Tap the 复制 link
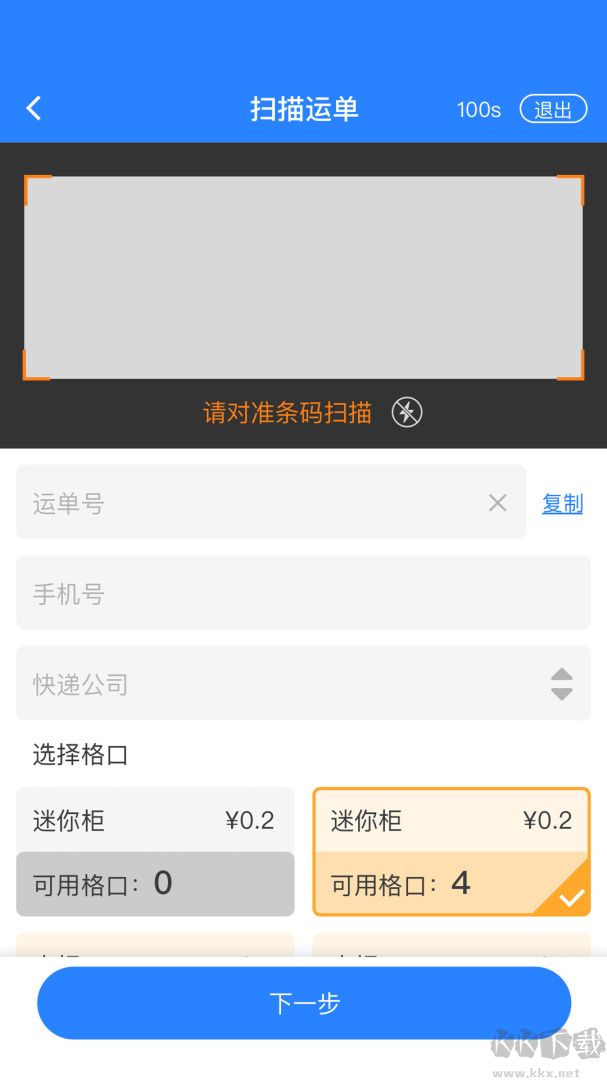 click(x=562, y=503)
